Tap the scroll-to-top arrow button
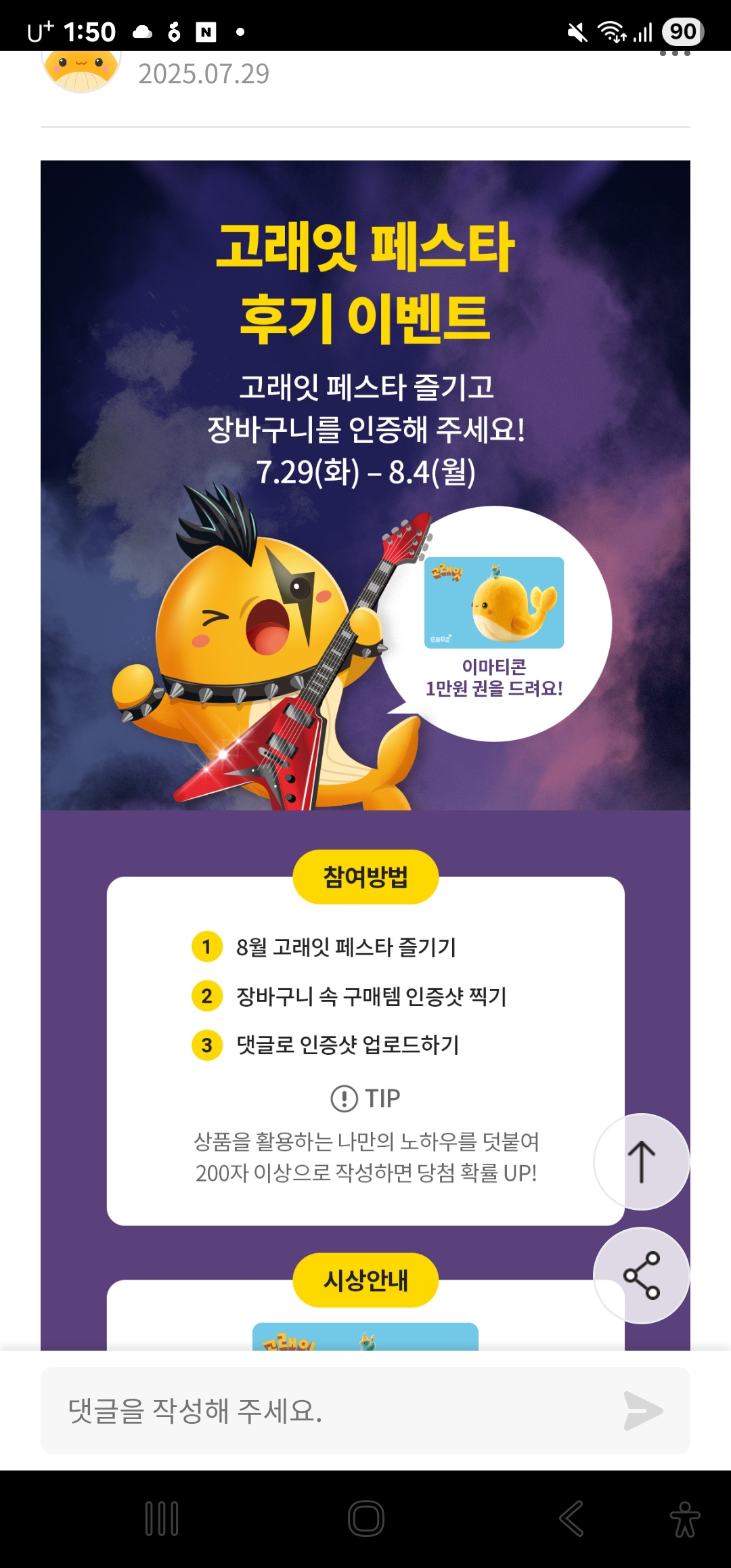 pos(641,1162)
